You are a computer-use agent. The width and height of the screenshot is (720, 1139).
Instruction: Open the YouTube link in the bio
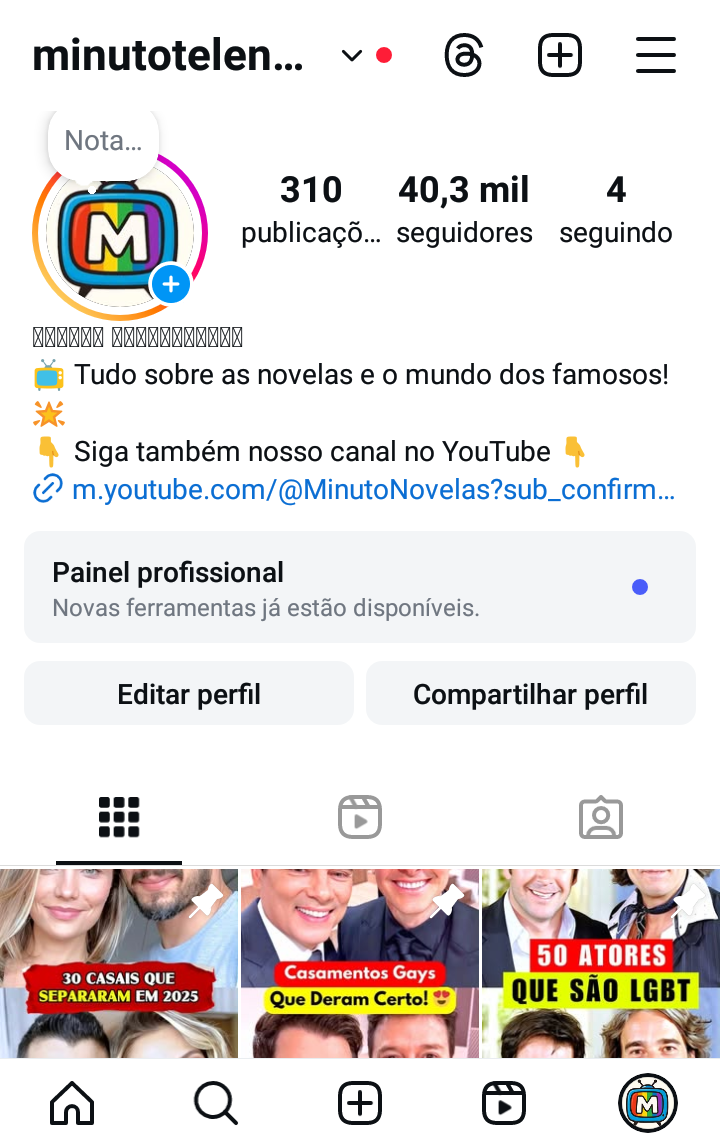click(372, 490)
